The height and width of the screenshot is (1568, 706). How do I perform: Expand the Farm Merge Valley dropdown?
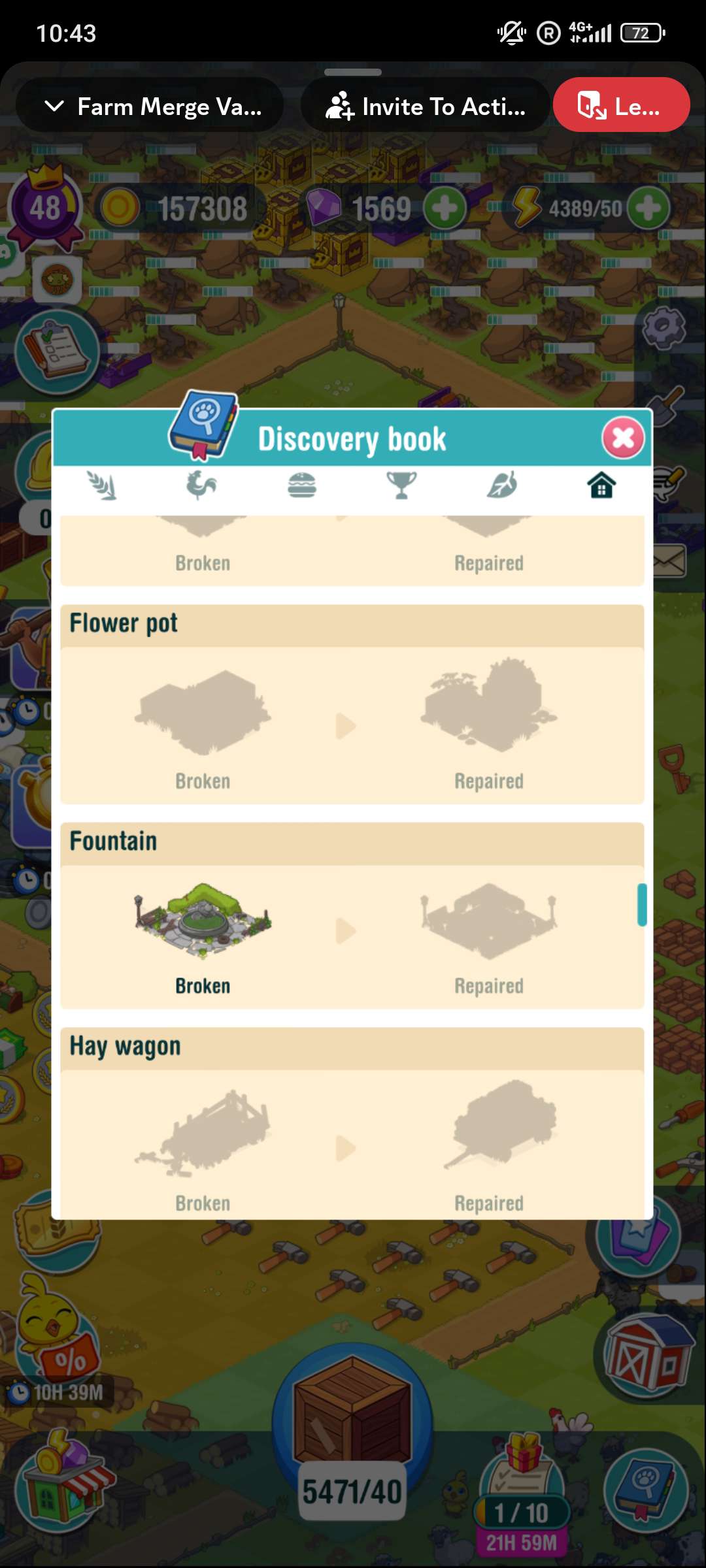pos(150,106)
